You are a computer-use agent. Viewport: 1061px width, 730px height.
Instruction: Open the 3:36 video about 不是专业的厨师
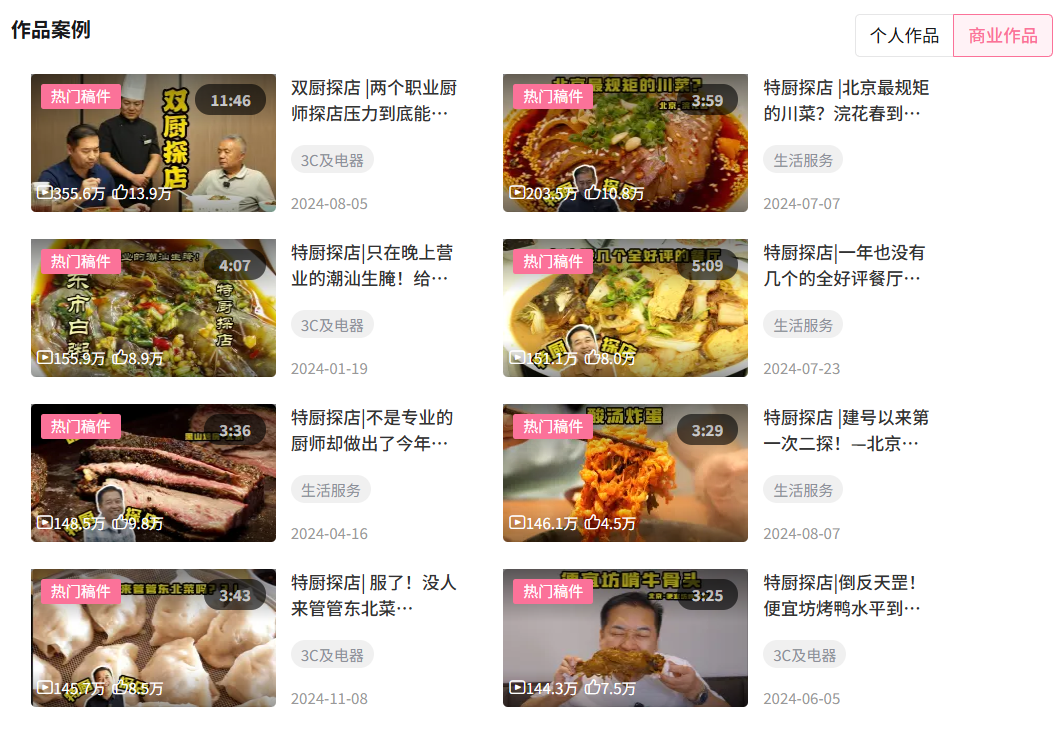click(x=153, y=472)
